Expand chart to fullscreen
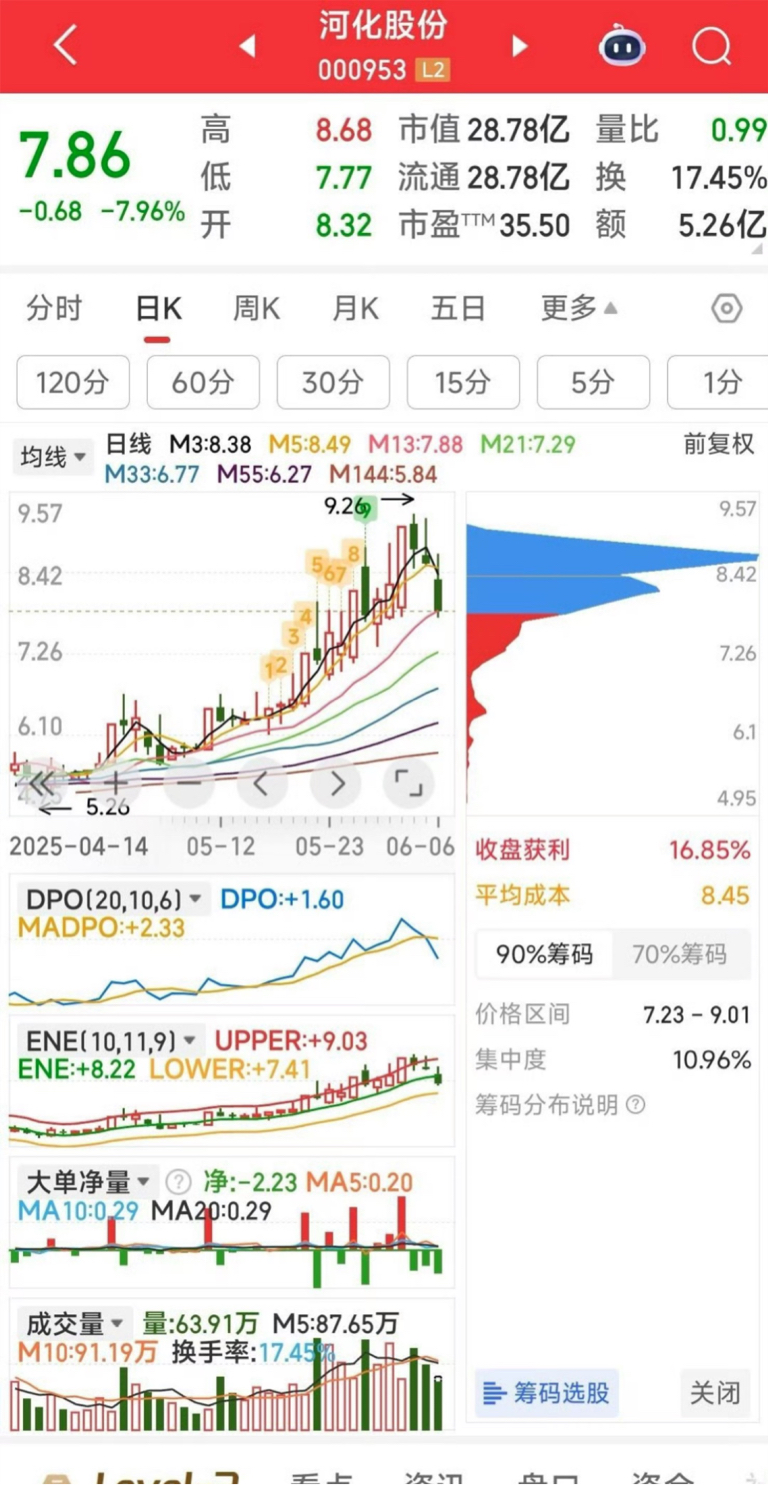768x1485 pixels. pyautogui.click(x=409, y=783)
